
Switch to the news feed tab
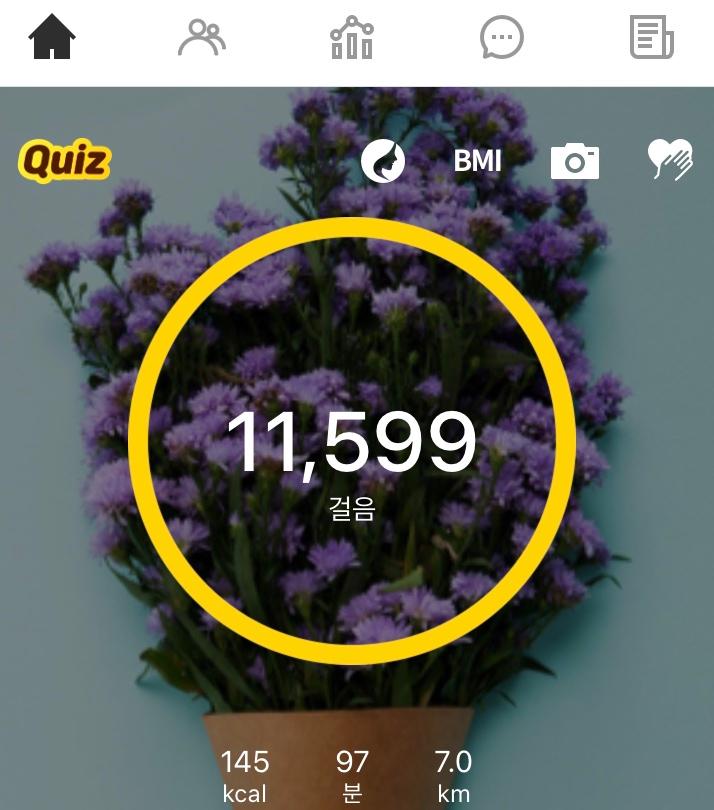pyautogui.click(x=652, y=38)
